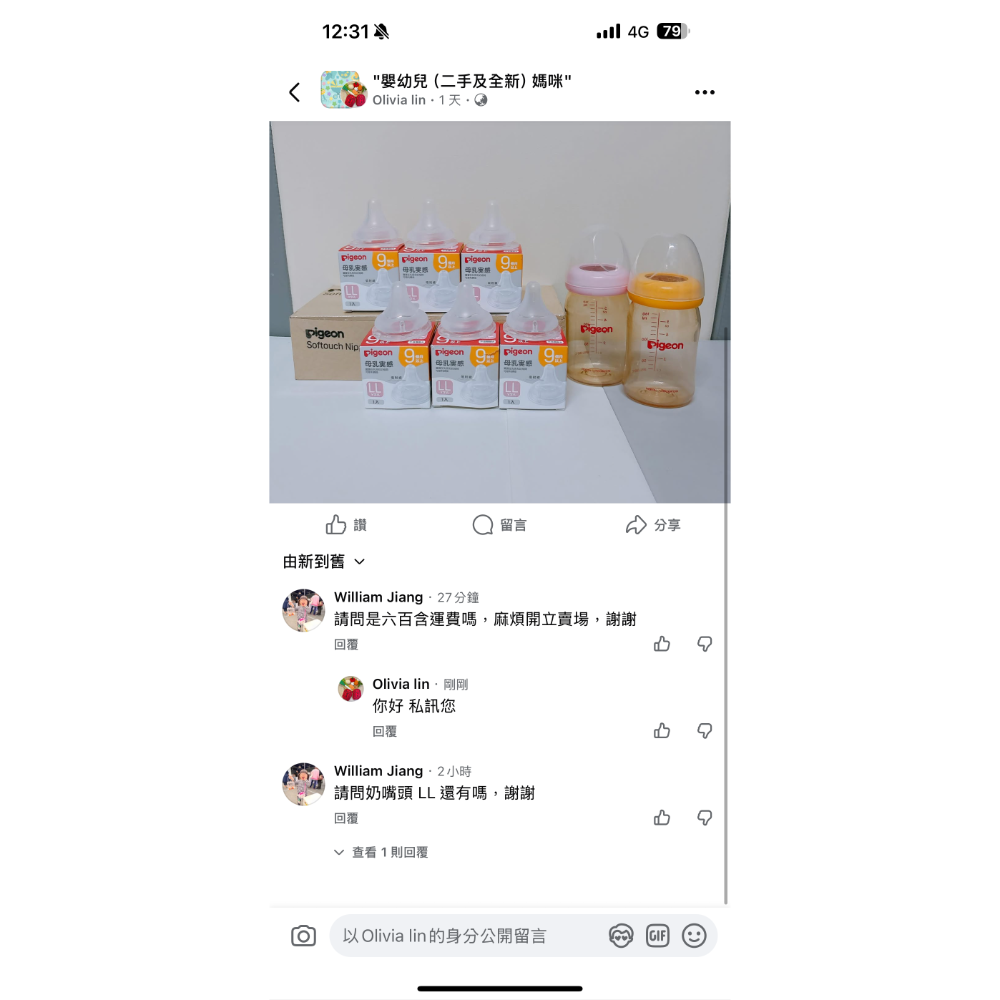Open the GIF picker in the comment bar
The image size is (1000, 1000).
[x=657, y=936]
